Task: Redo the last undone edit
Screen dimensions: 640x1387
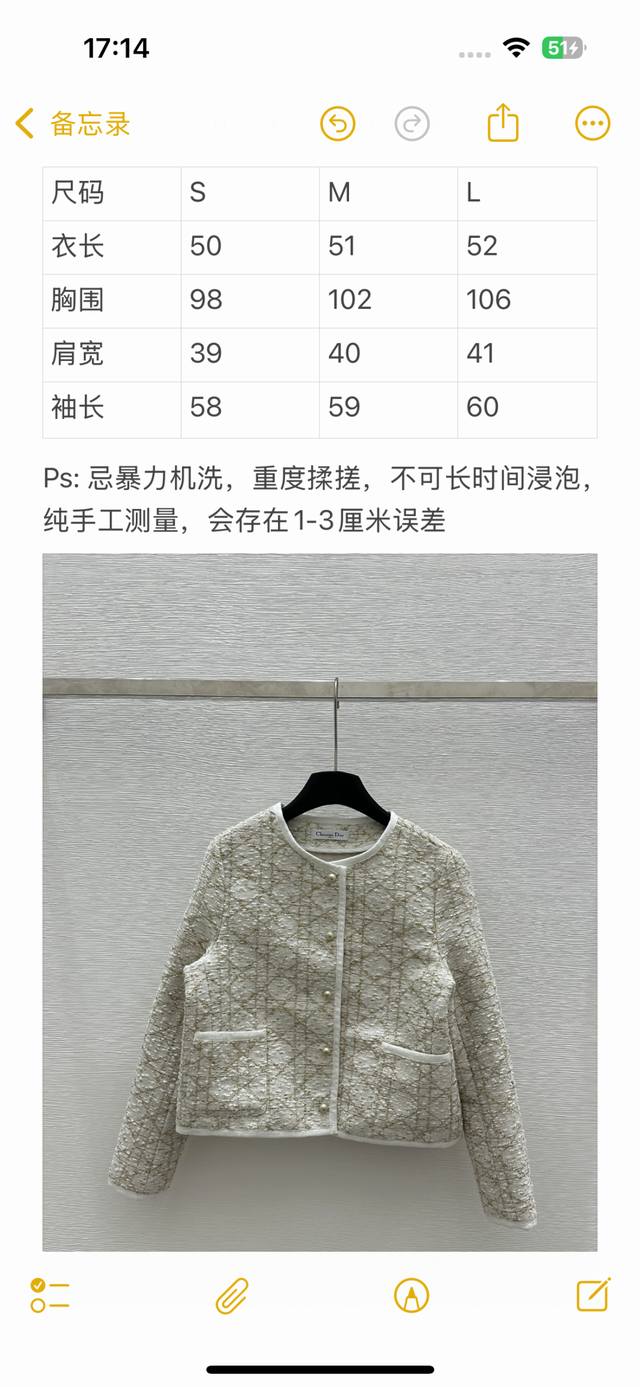Action: coord(411,124)
